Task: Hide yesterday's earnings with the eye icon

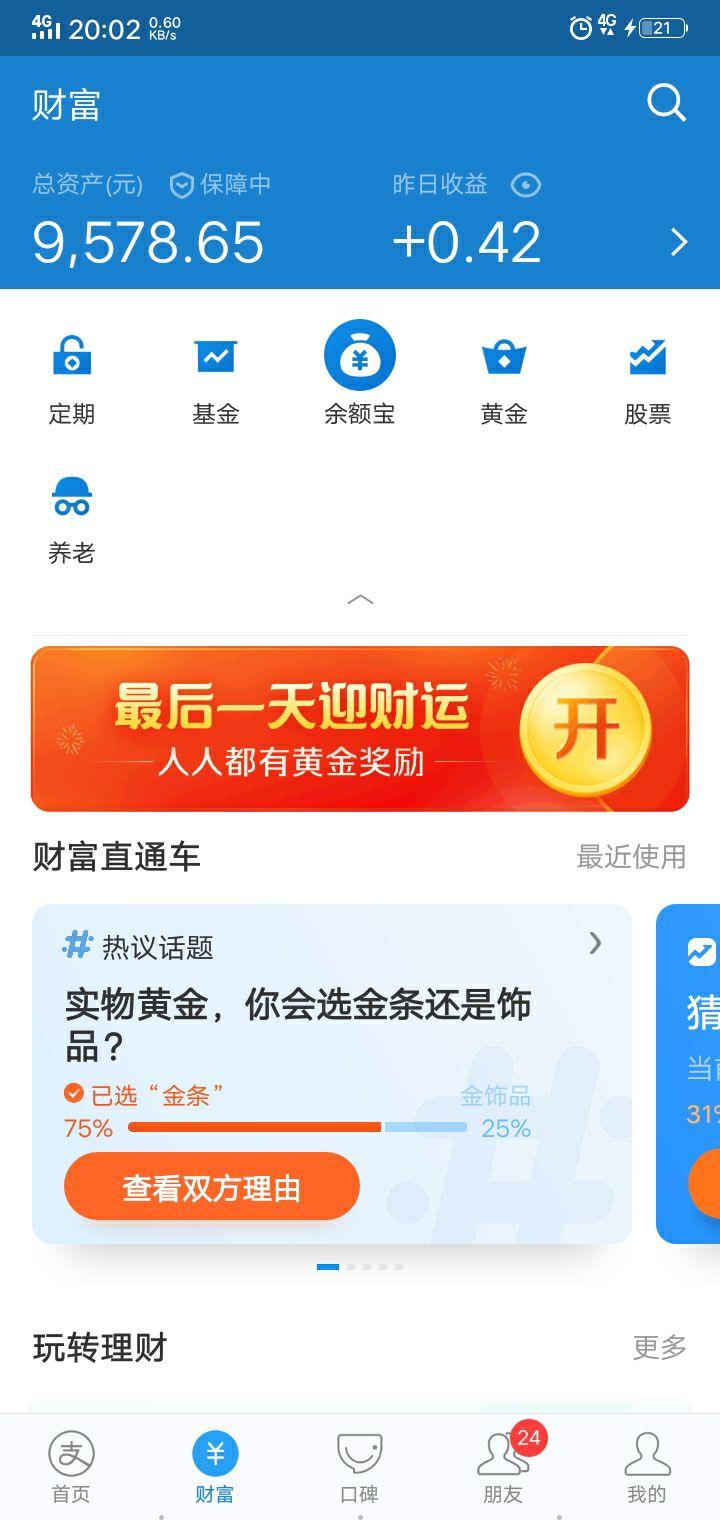Action: (x=525, y=185)
